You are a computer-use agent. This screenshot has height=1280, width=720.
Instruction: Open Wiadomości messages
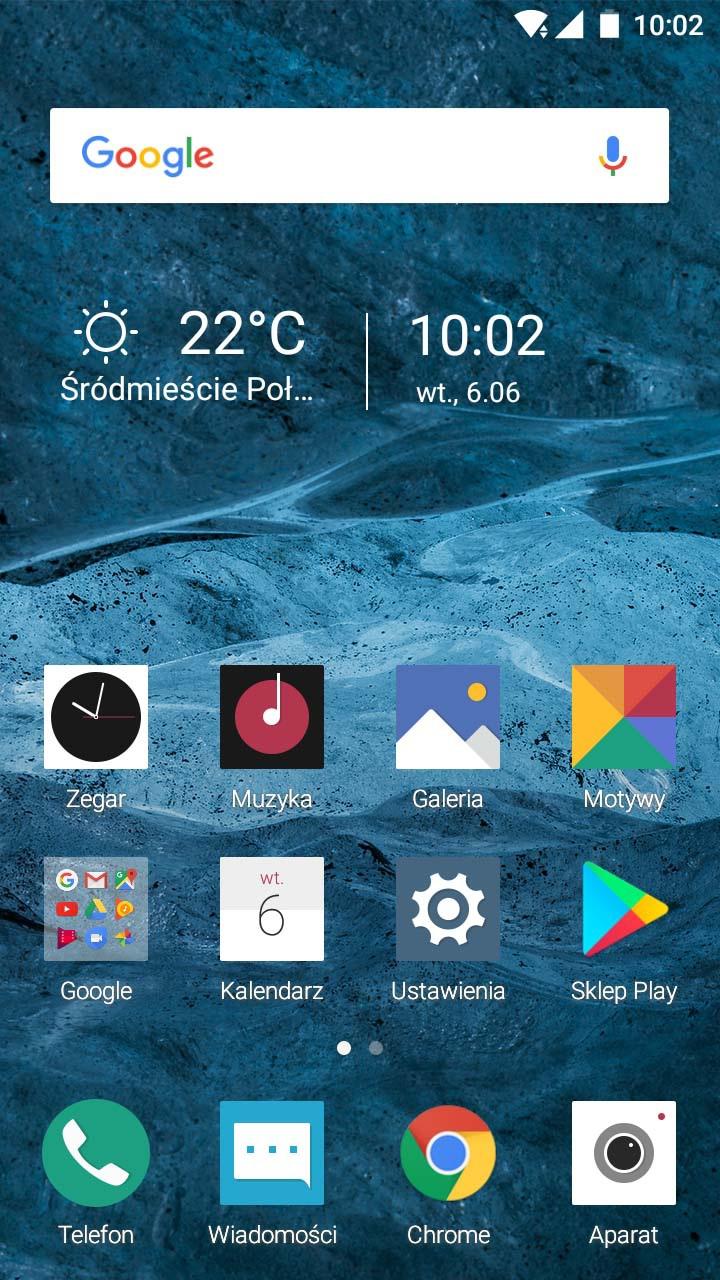pos(272,1153)
